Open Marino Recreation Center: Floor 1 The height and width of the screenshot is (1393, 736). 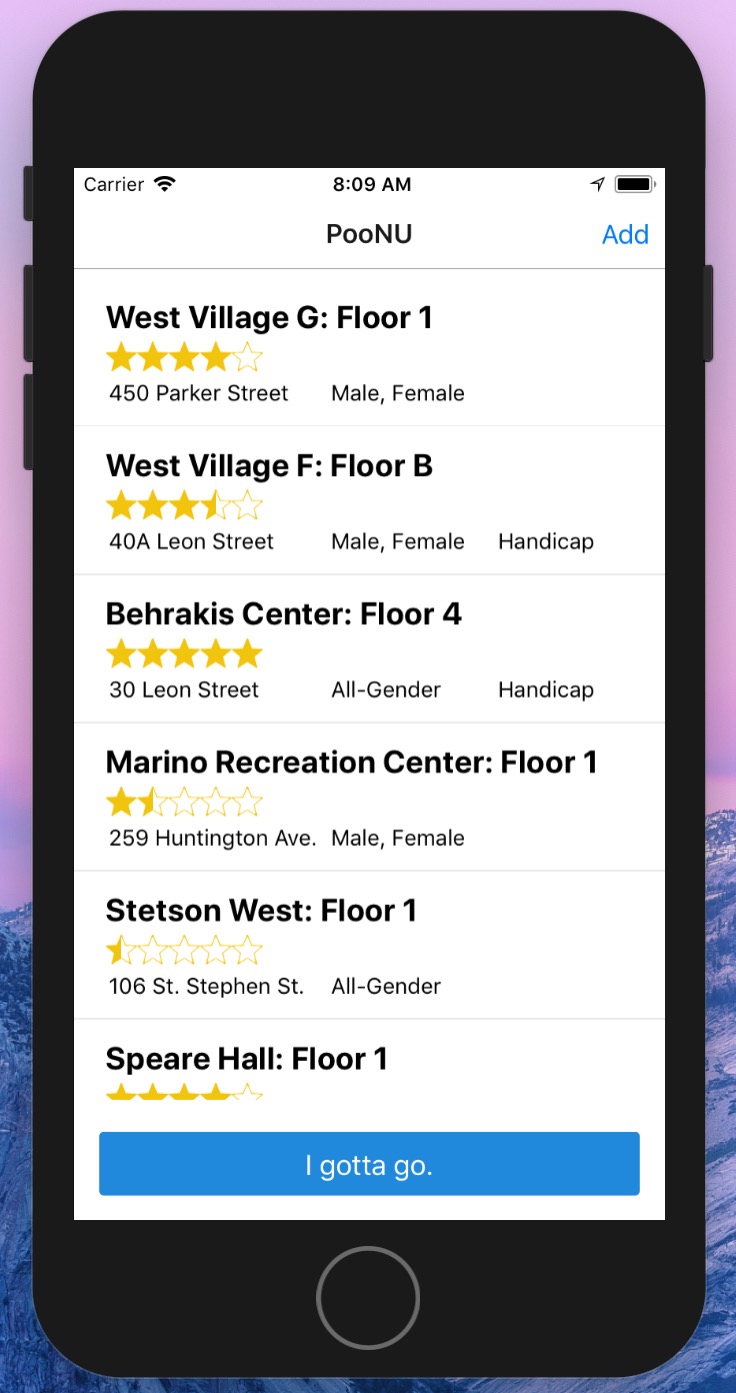coord(369,796)
